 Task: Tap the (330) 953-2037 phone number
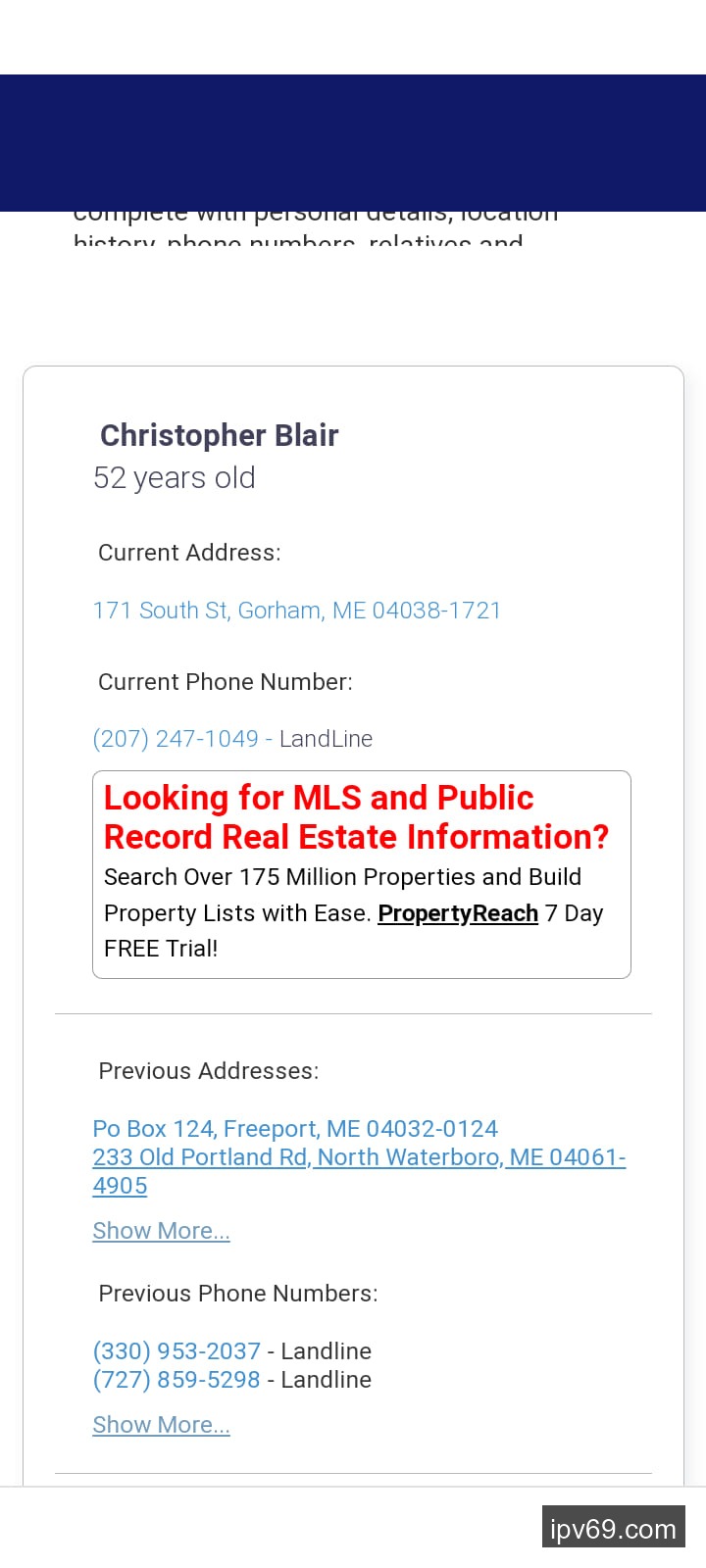click(176, 1351)
